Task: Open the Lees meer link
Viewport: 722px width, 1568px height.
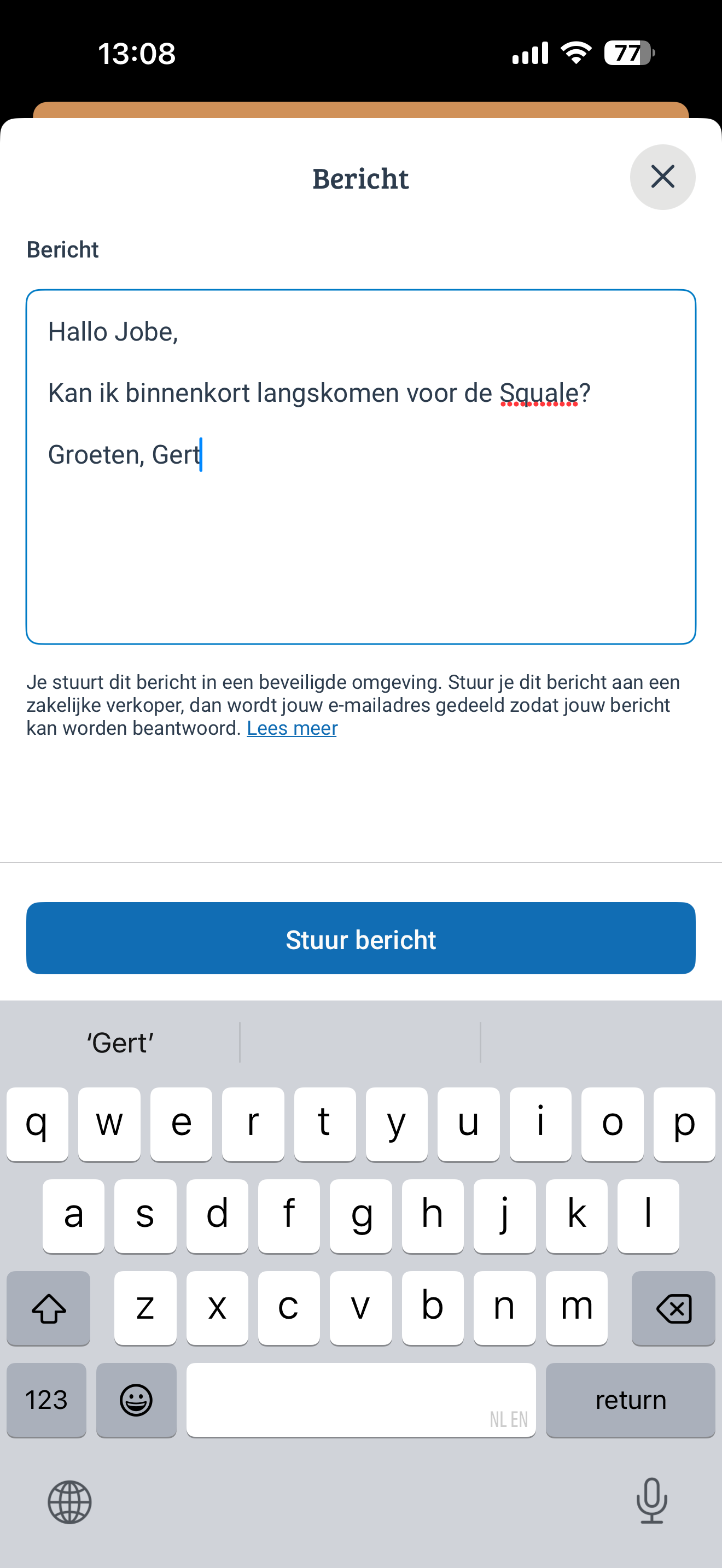Action: point(292,728)
